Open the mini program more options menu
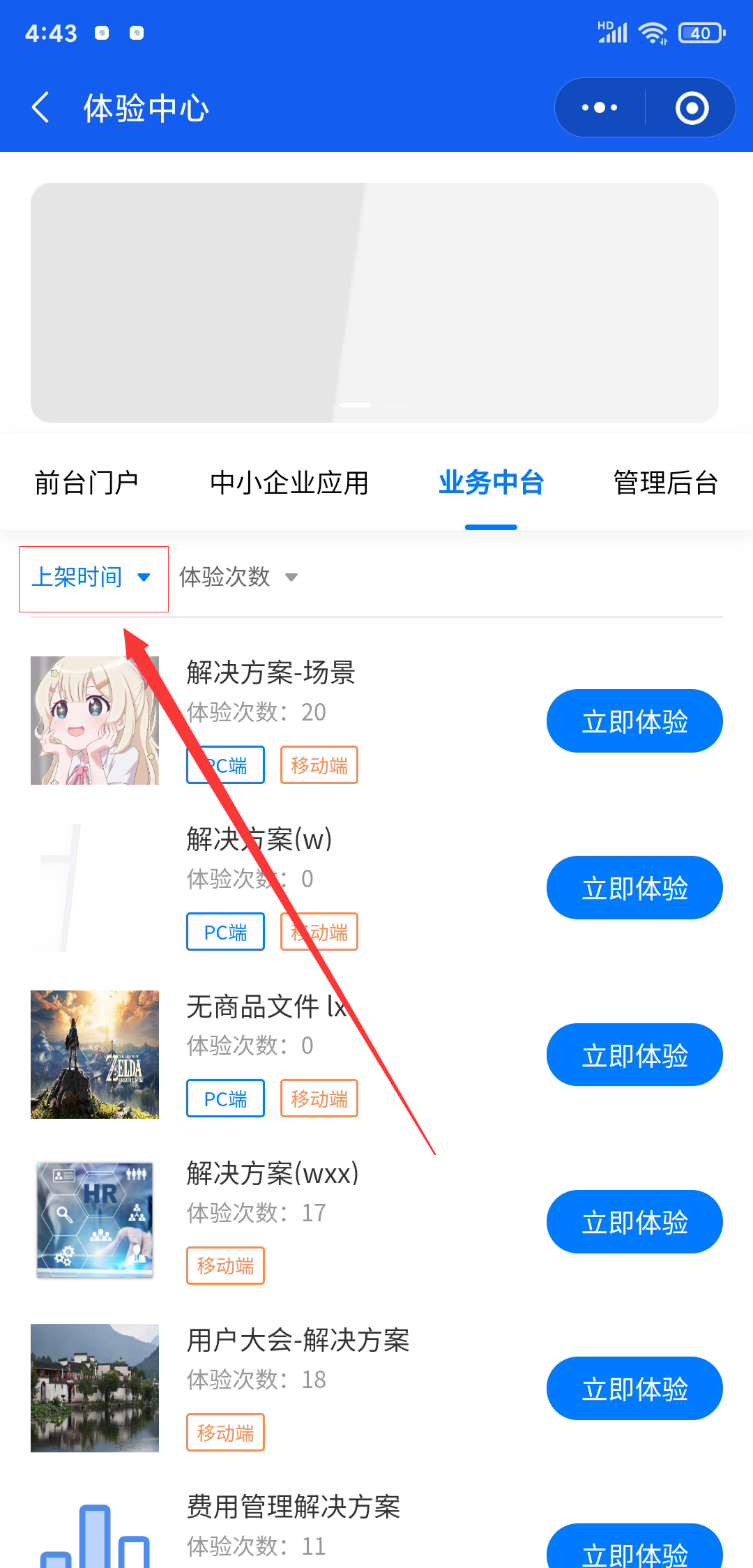The image size is (753, 1568). coord(600,108)
